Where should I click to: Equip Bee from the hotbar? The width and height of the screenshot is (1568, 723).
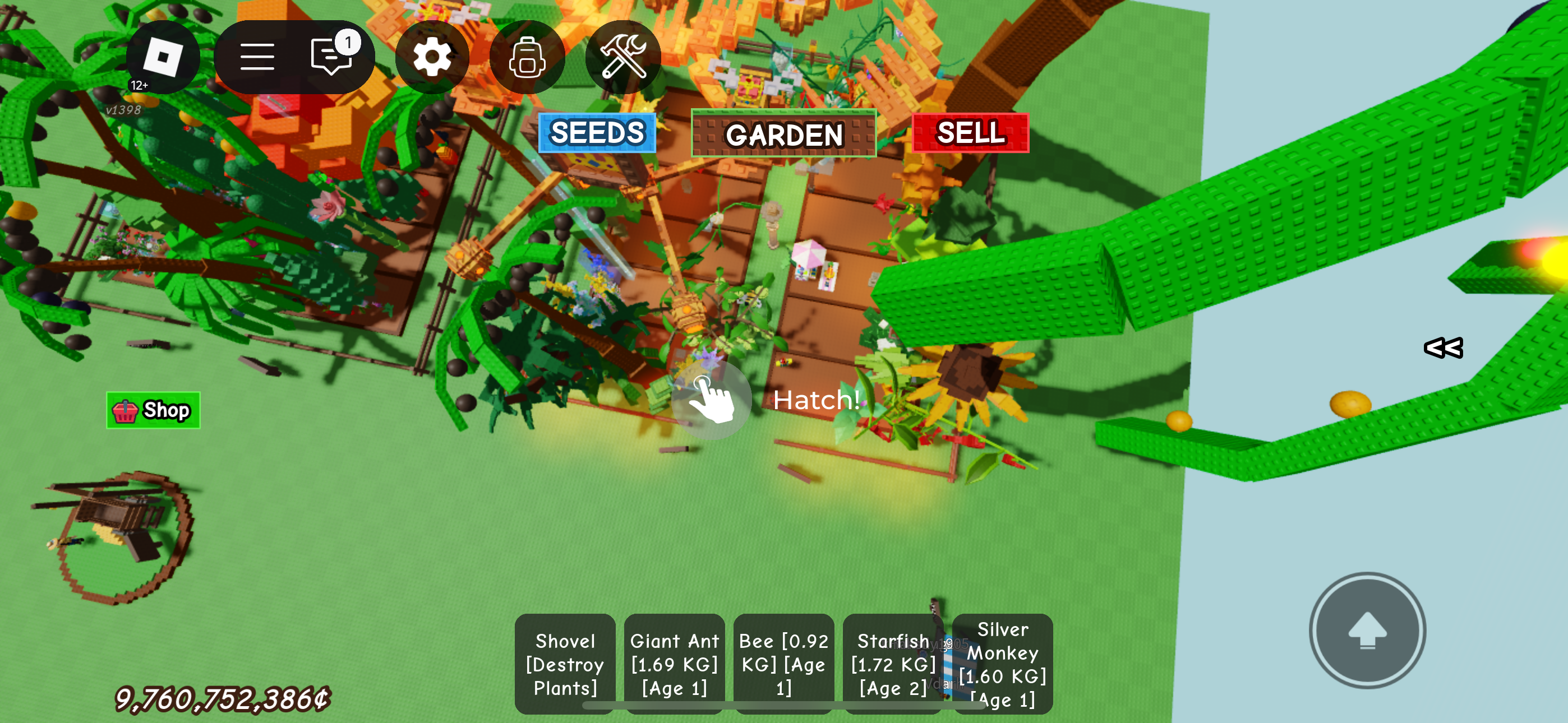click(783, 664)
